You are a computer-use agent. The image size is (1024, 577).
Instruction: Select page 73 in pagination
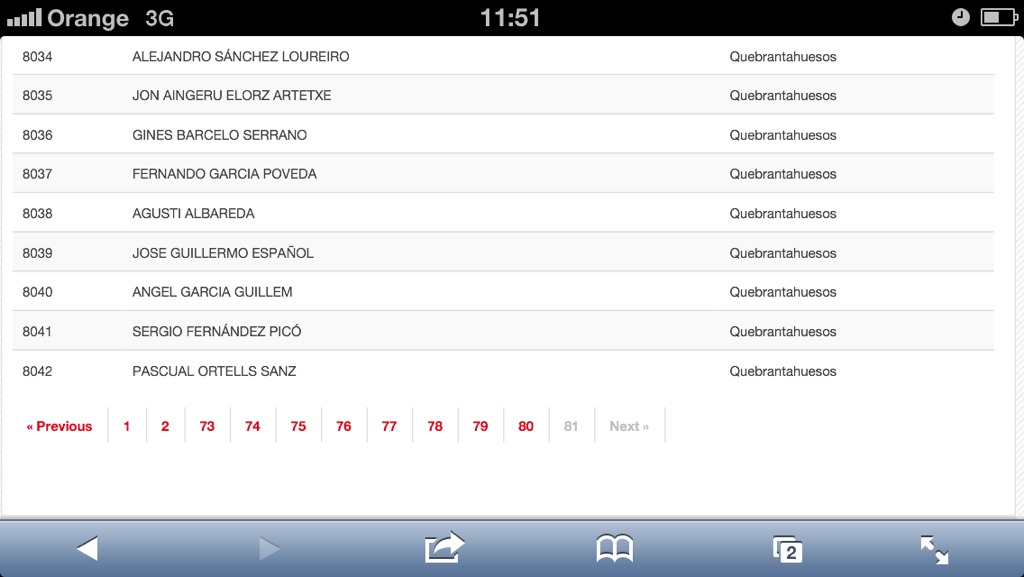pos(207,426)
